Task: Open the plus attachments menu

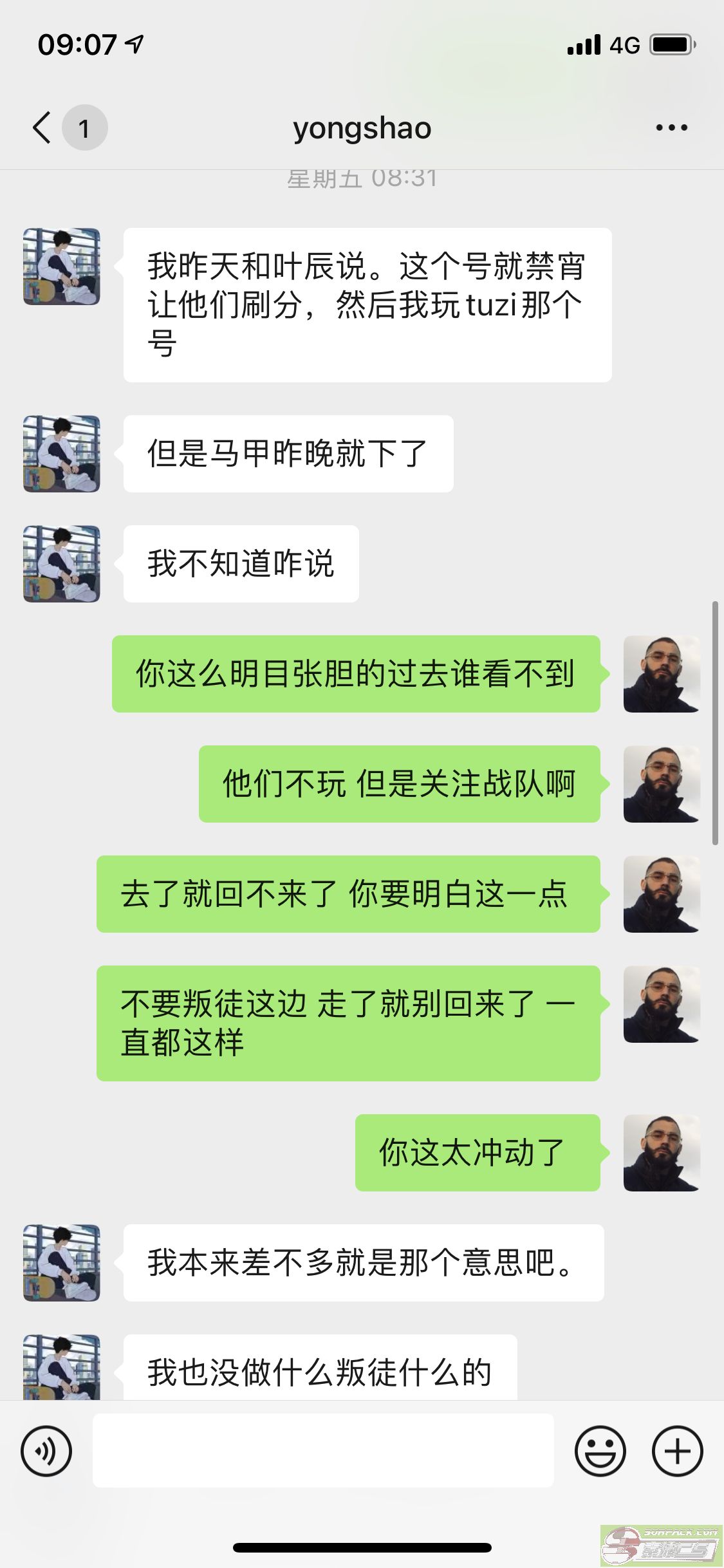Action: click(x=677, y=1451)
